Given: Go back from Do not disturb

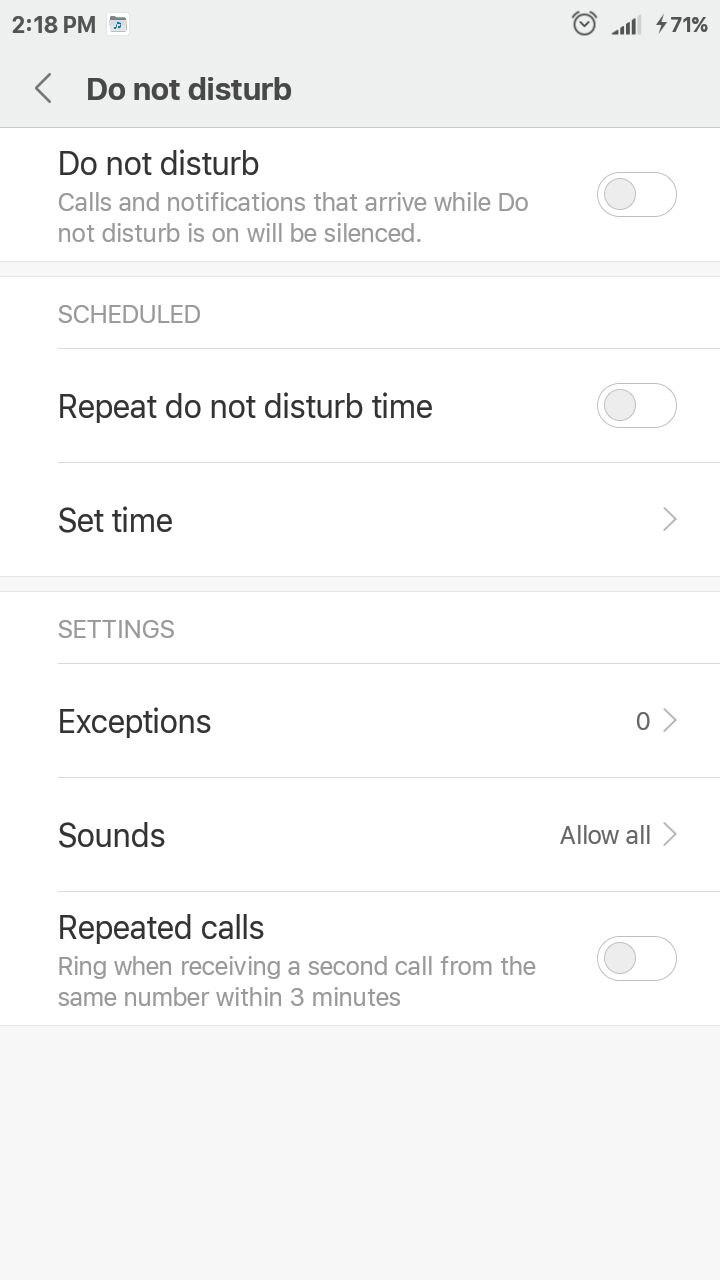Looking at the screenshot, I should tap(43, 89).
